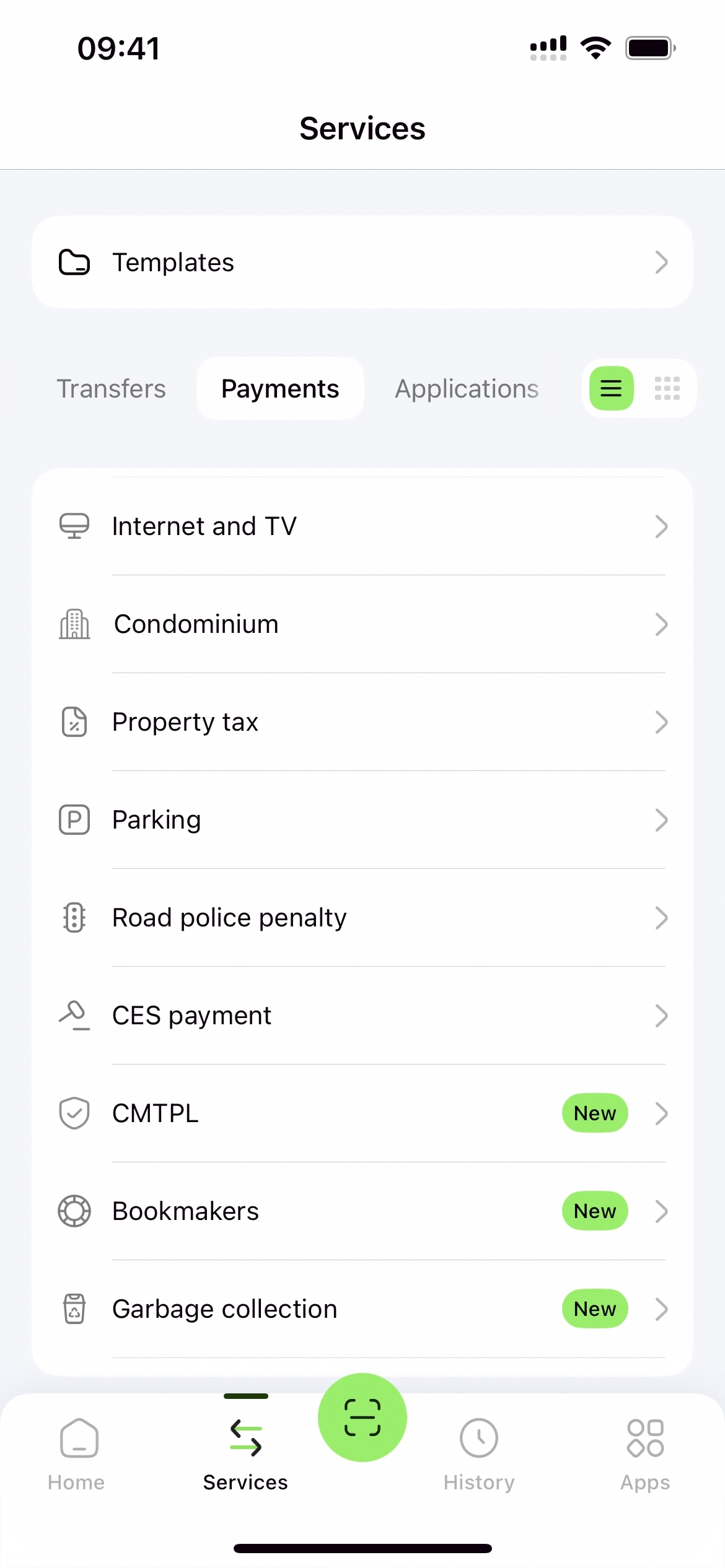The image size is (725, 1568).
Task: Open the Templates row
Action: coord(362,262)
